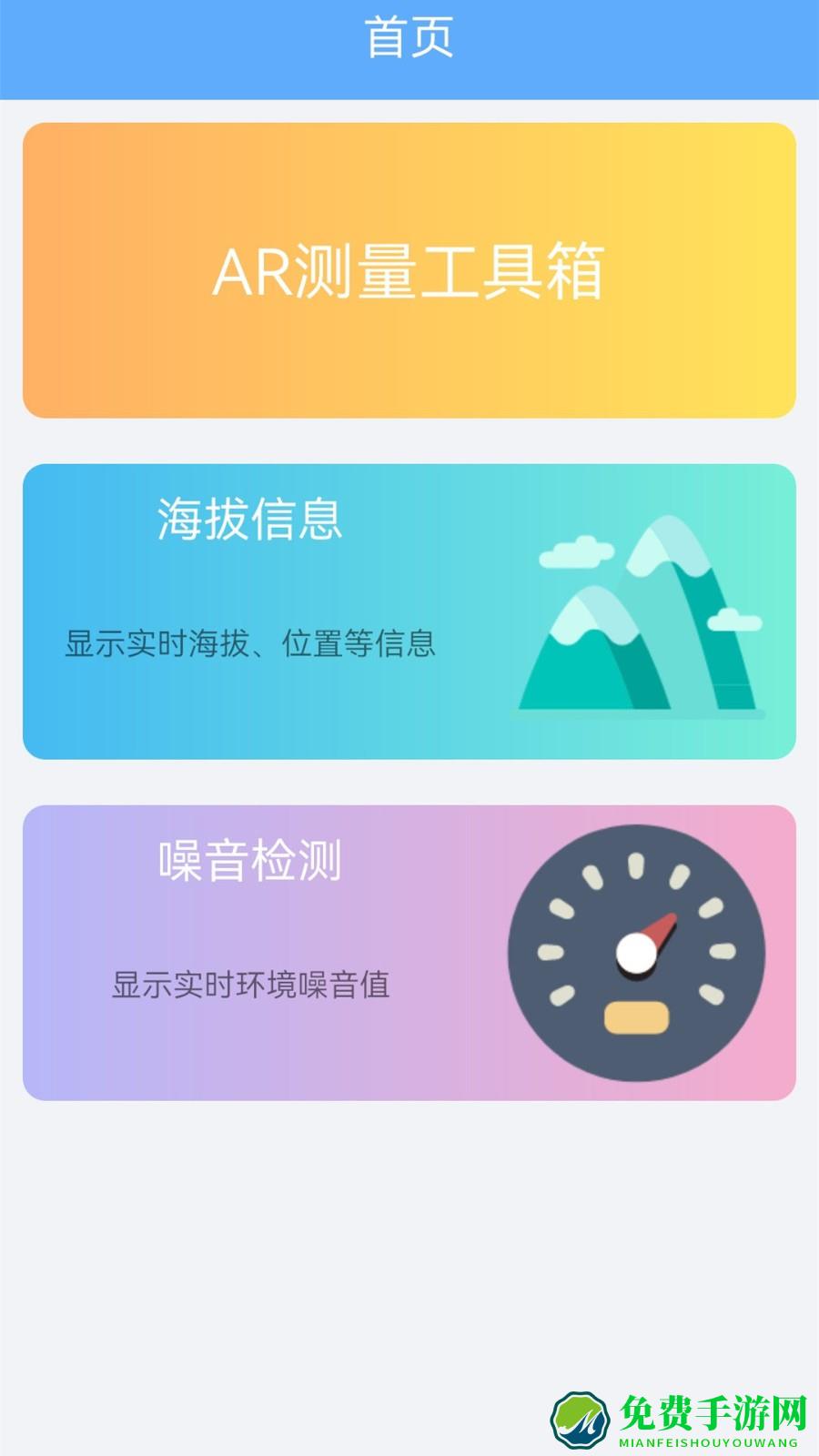
Task: Open the 海拔信息 altitude card
Action: tap(409, 612)
